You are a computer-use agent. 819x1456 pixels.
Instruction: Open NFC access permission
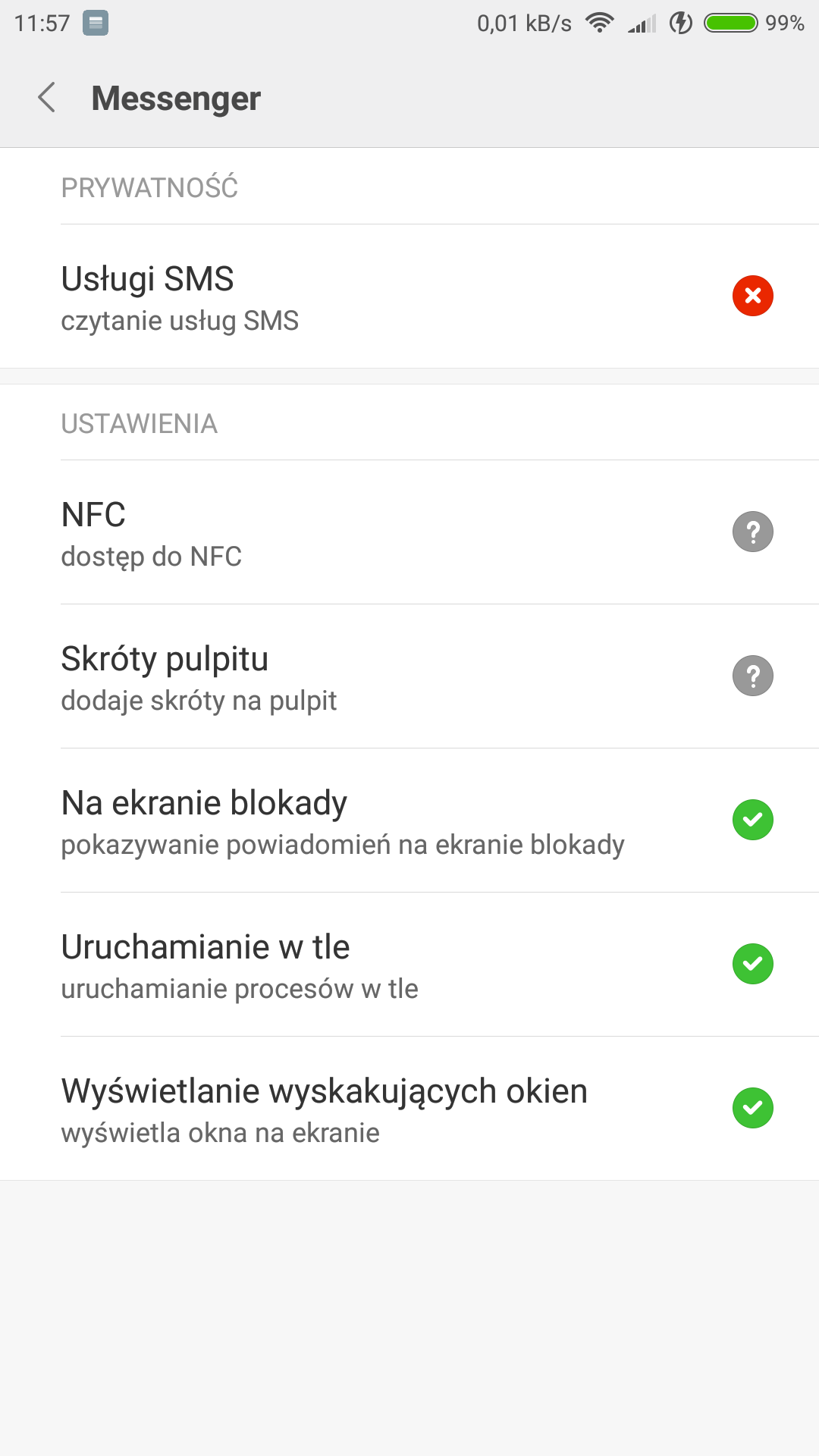pos(409,532)
